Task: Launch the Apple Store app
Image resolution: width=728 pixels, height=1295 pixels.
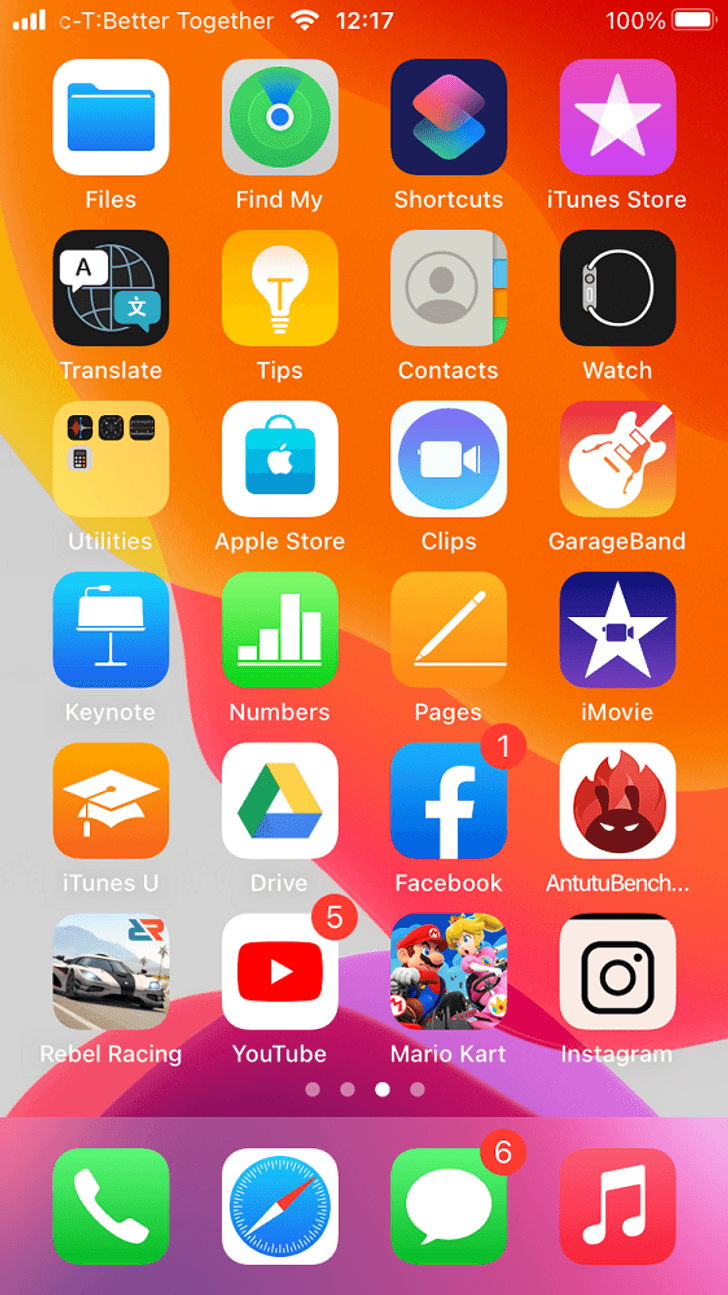Action: click(x=280, y=459)
